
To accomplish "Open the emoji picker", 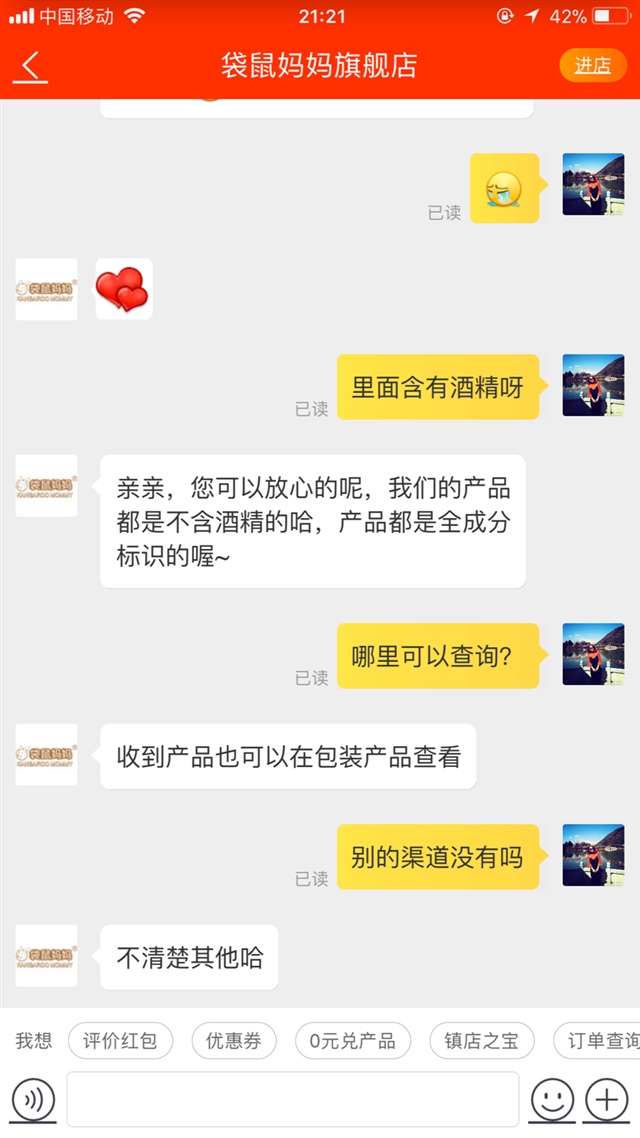I will pos(552,1100).
